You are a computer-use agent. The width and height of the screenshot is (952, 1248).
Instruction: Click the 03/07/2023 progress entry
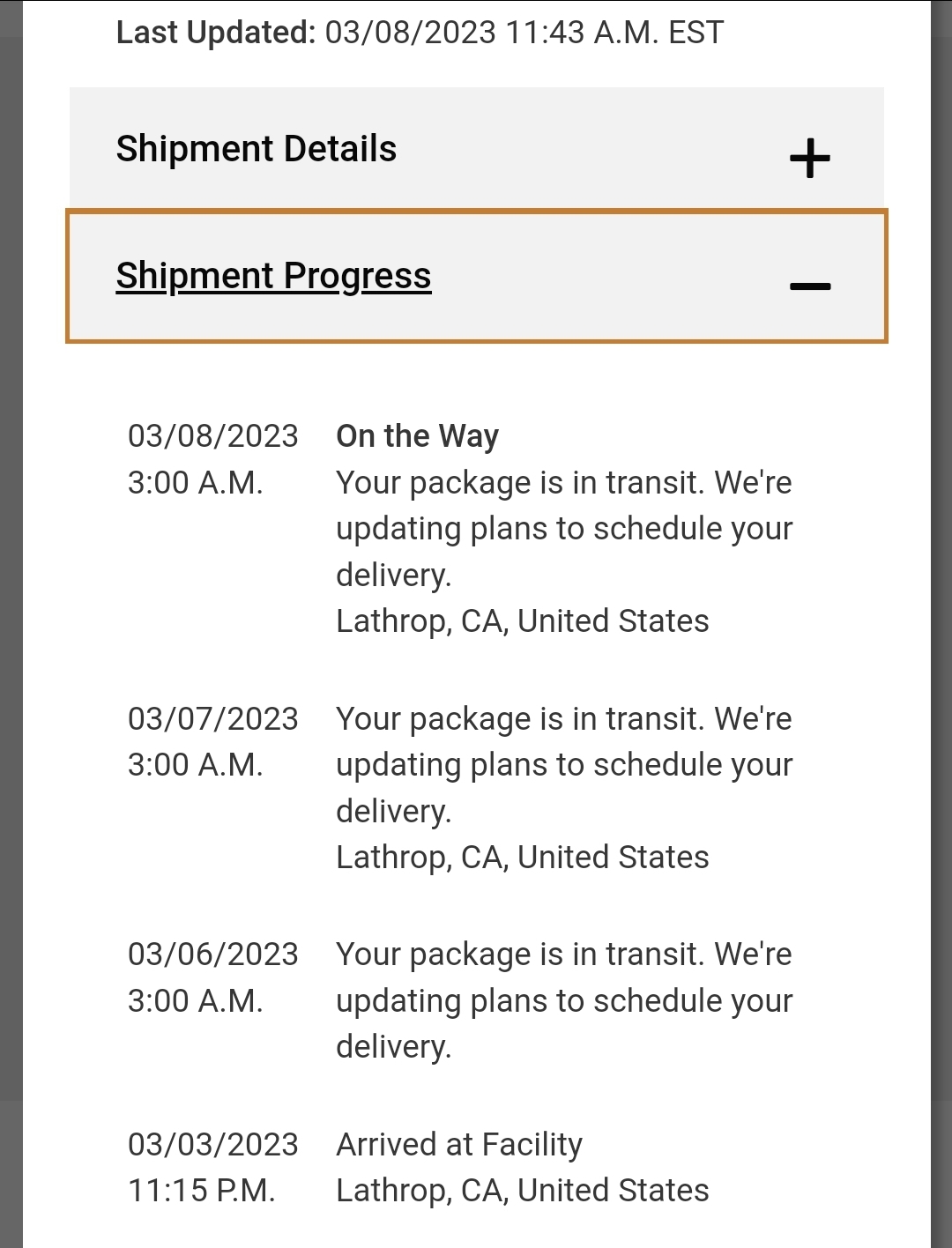pos(213,718)
